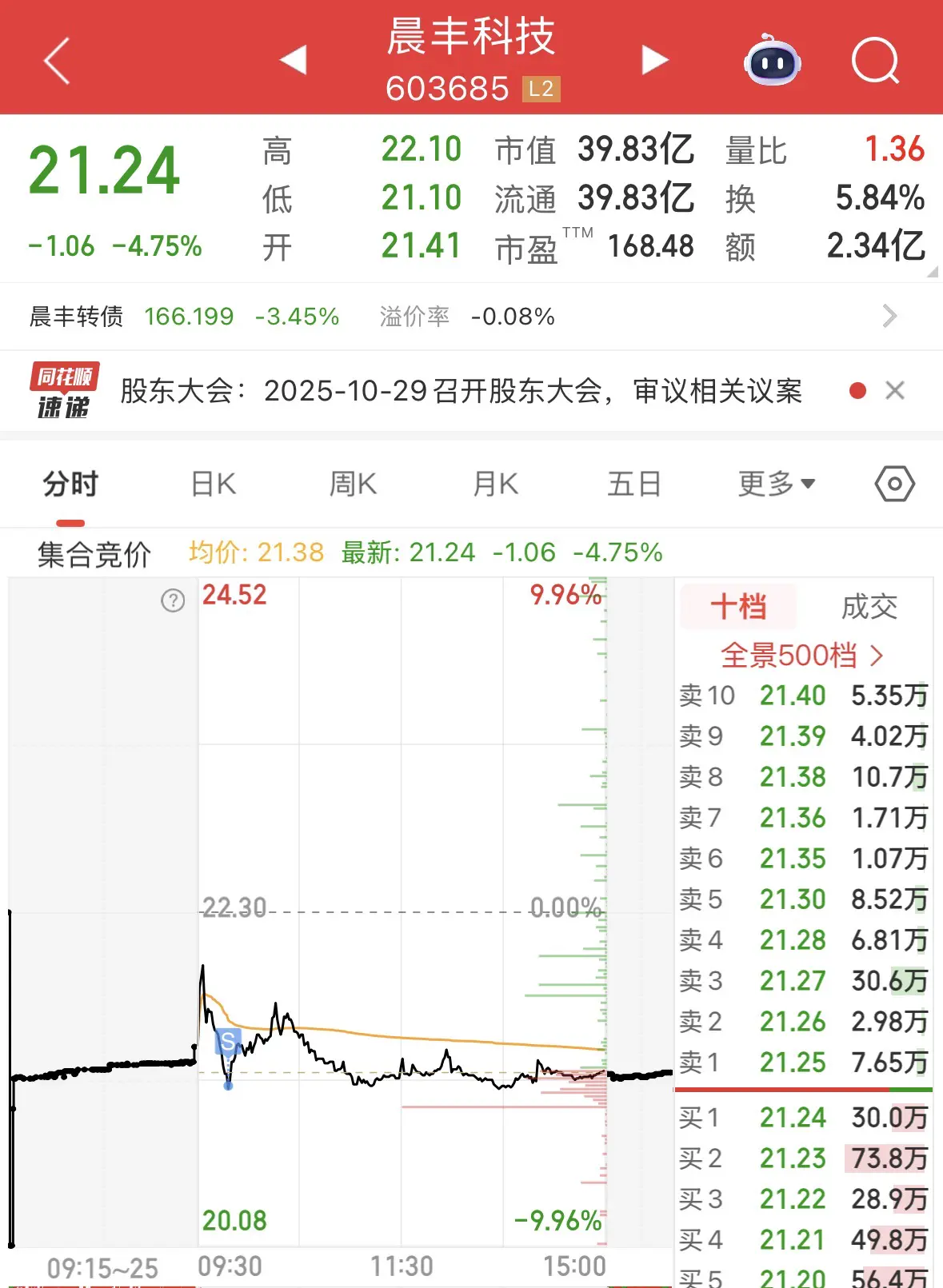Switch to the 周K chart tab
This screenshot has width=943, height=1288.
(x=353, y=484)
